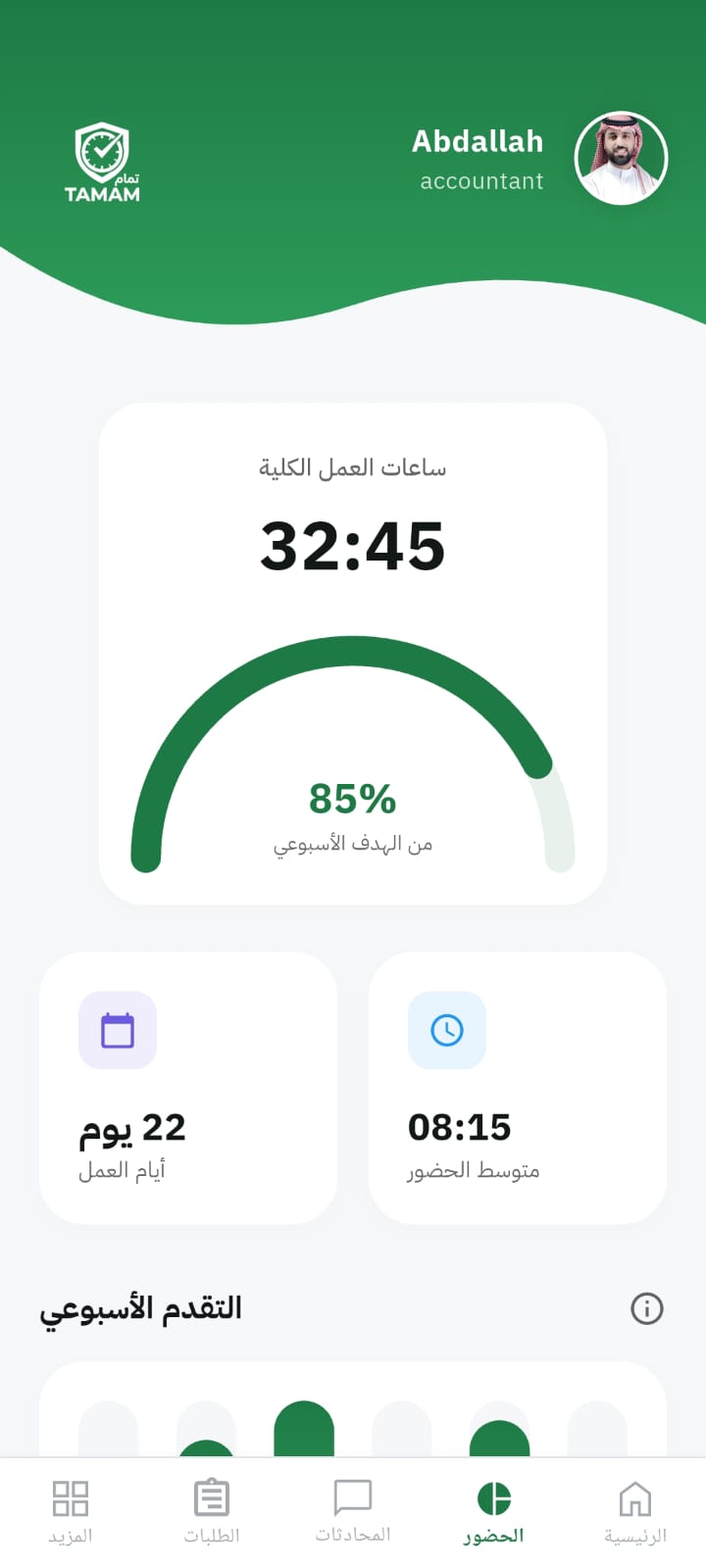Select the الحضور attendance pie icon

(494, 1497)
